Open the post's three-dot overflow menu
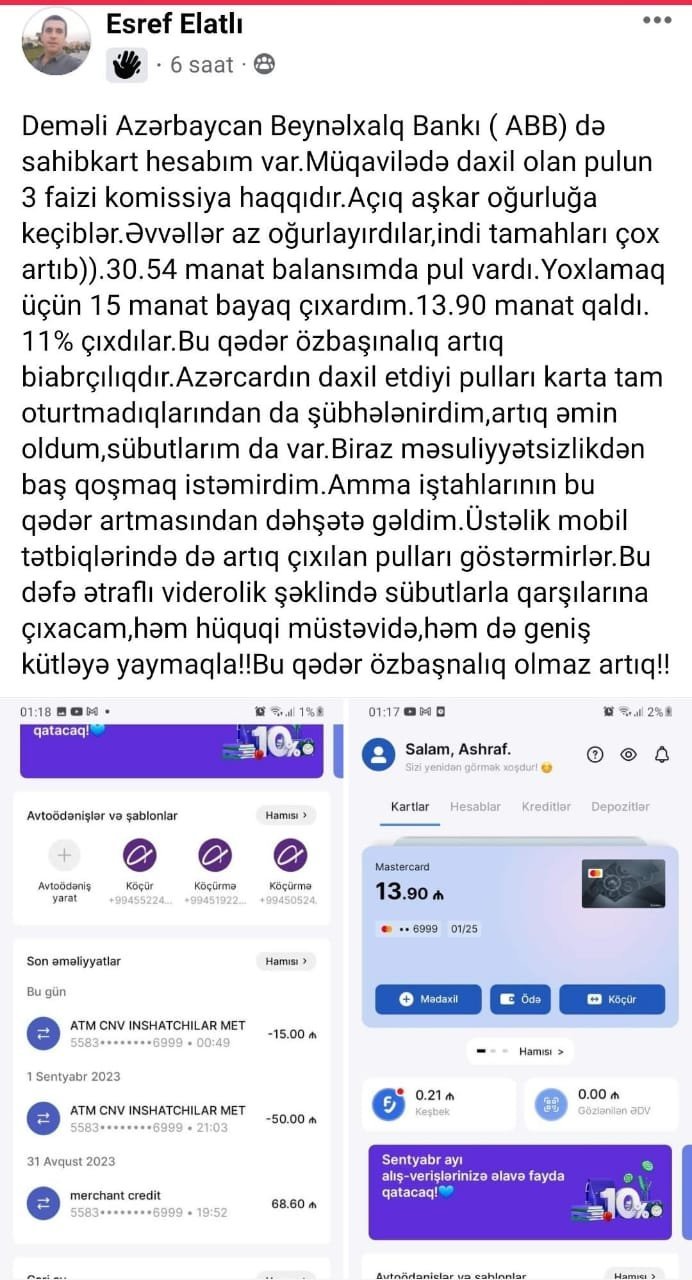This screenshot has height=1280, width=692. 657,21
